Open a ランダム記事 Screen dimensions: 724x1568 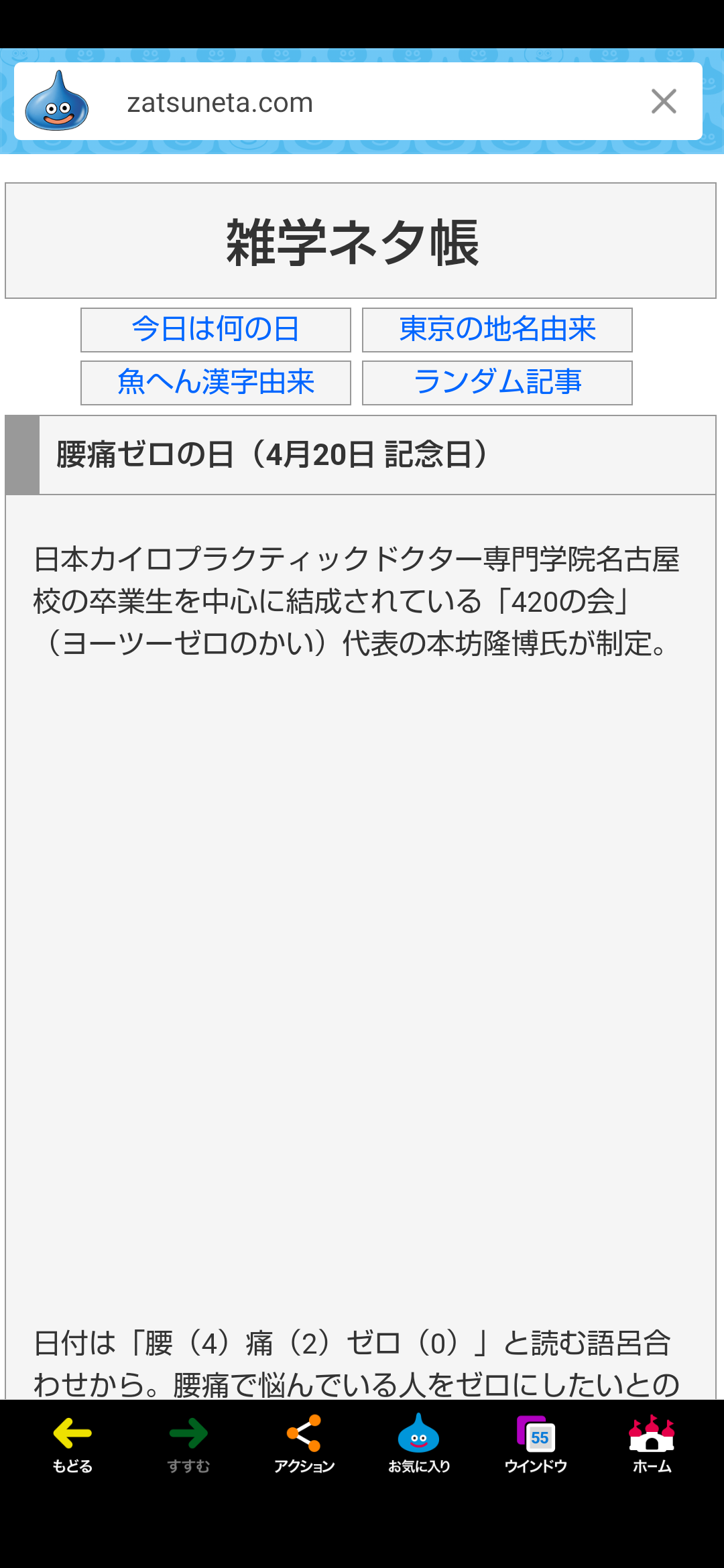pyautogui.click(x=497, y=383)
